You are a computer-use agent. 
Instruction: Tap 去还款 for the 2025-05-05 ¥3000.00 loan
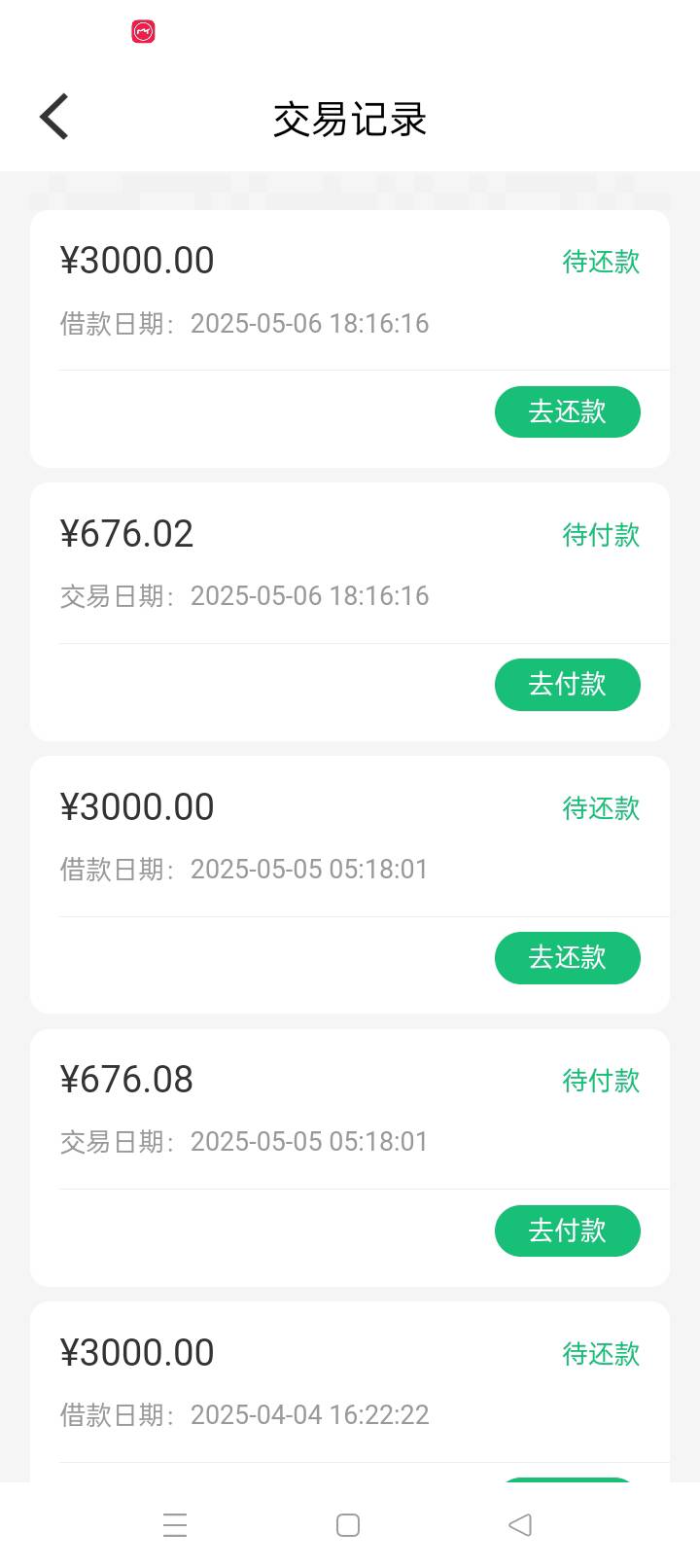coord(568,958)
